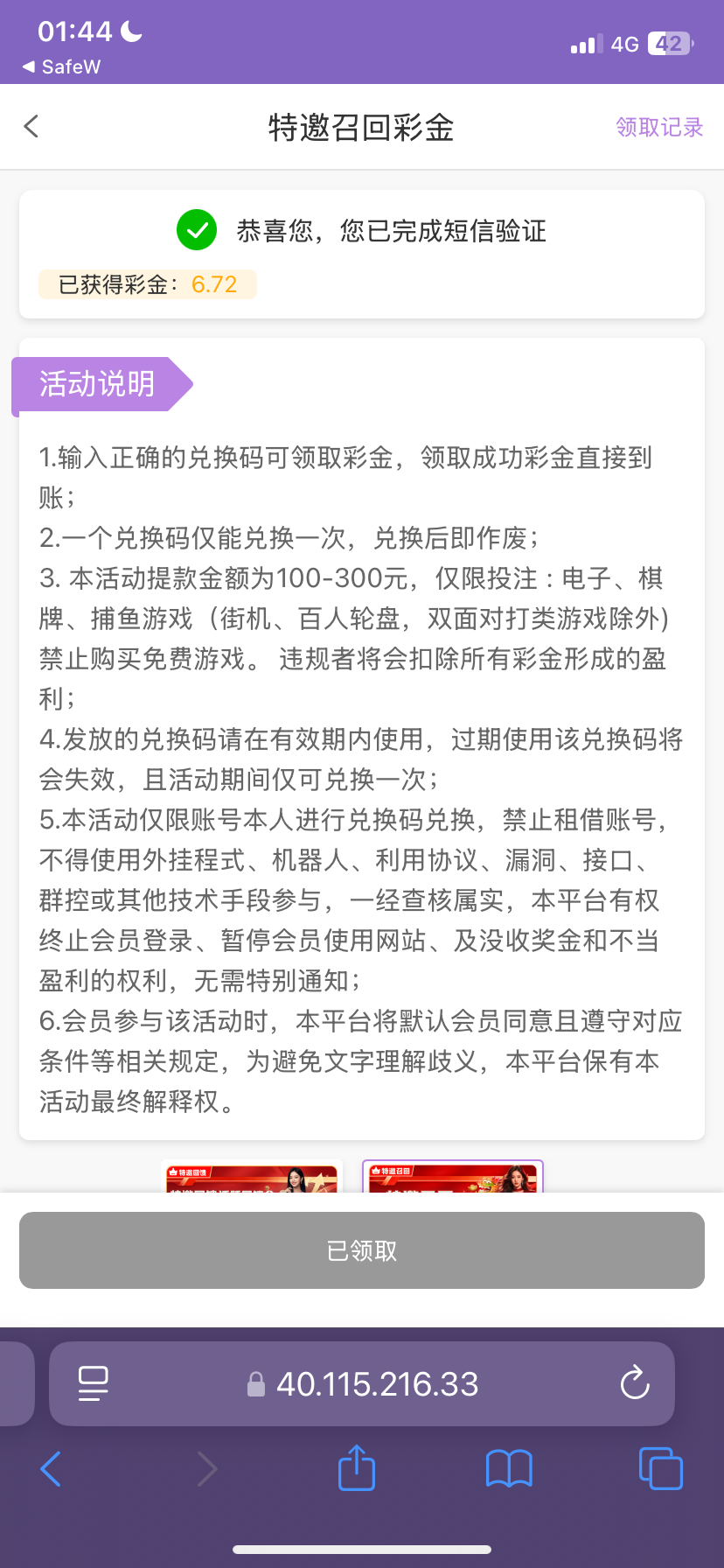Reload the current web page
Image resolution: width=724 pixels, height=1568 pixels.
(x=635, y=1383)
